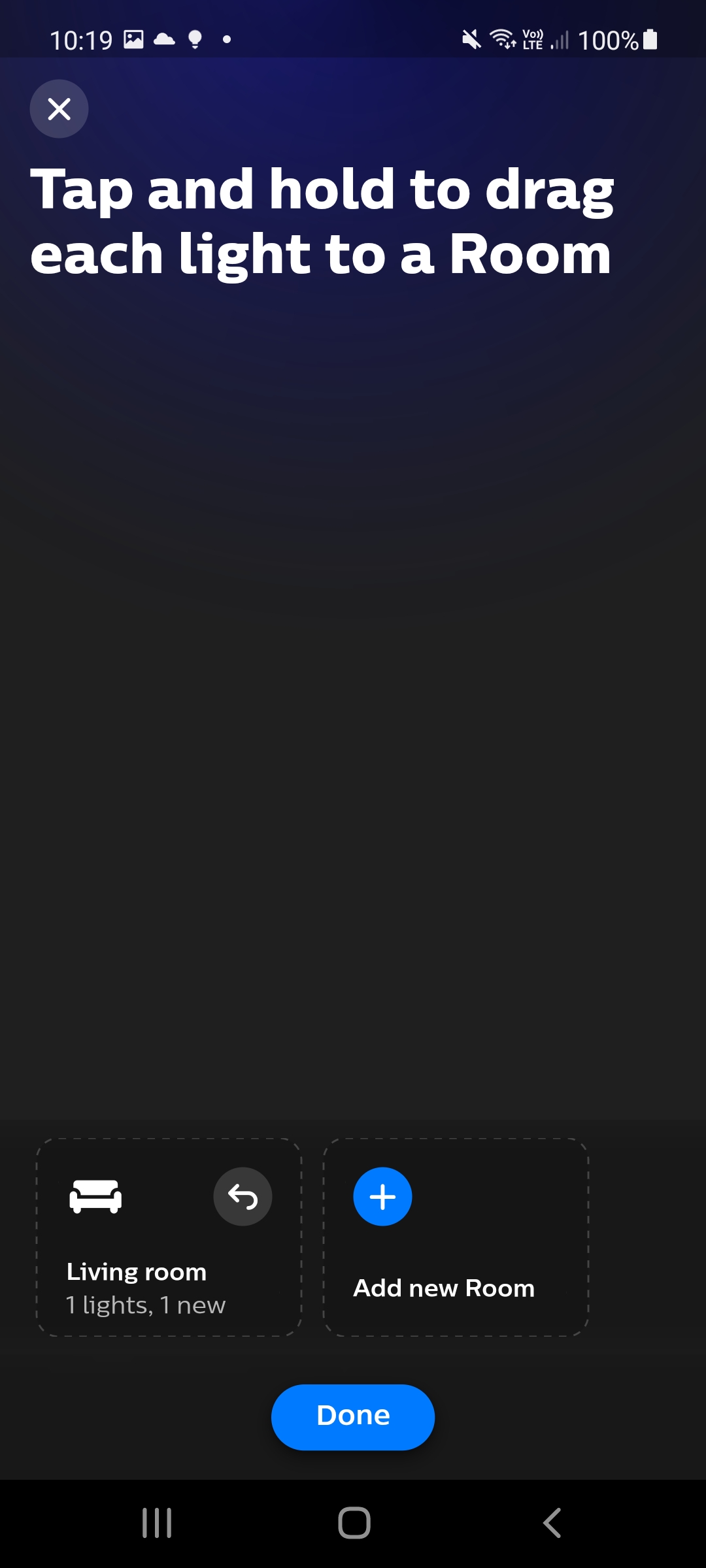The image size is (706, 1568).
Task: Close the room assignment screen
Action: [x=59, y=108]
